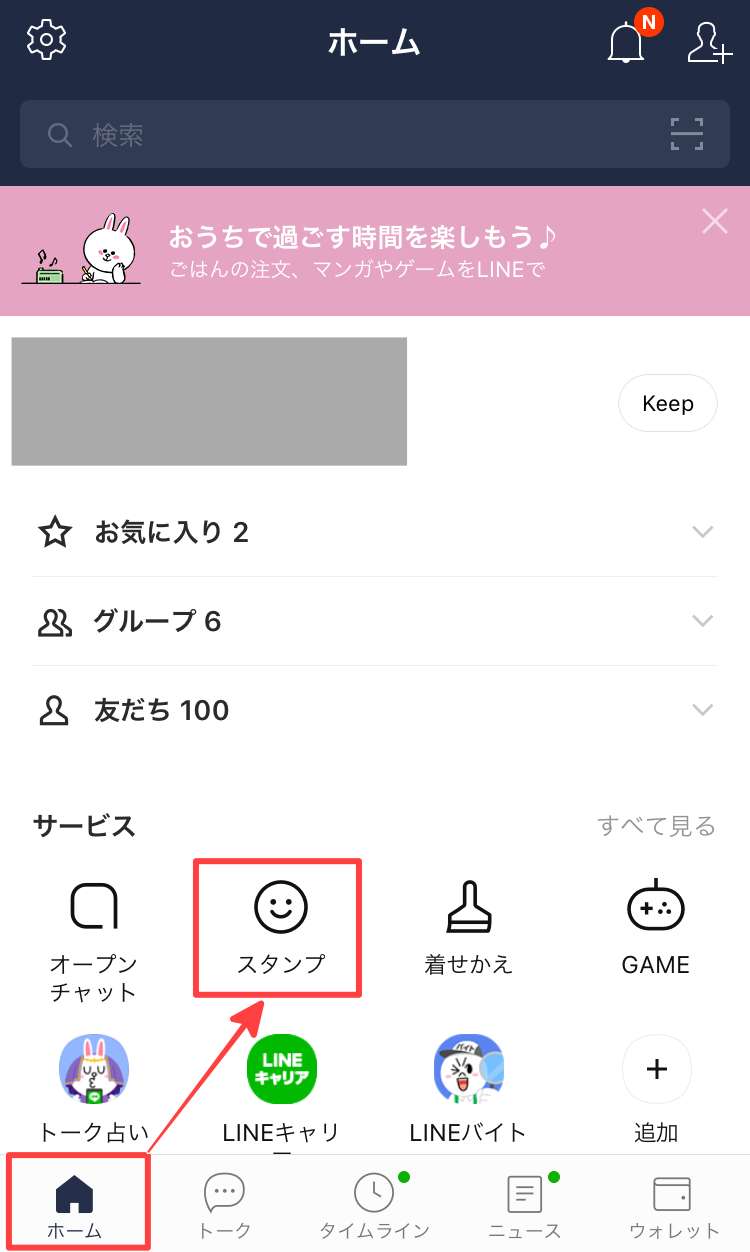Tap the 検索 search field
The image size is (750, 1252).
(375, 134)
